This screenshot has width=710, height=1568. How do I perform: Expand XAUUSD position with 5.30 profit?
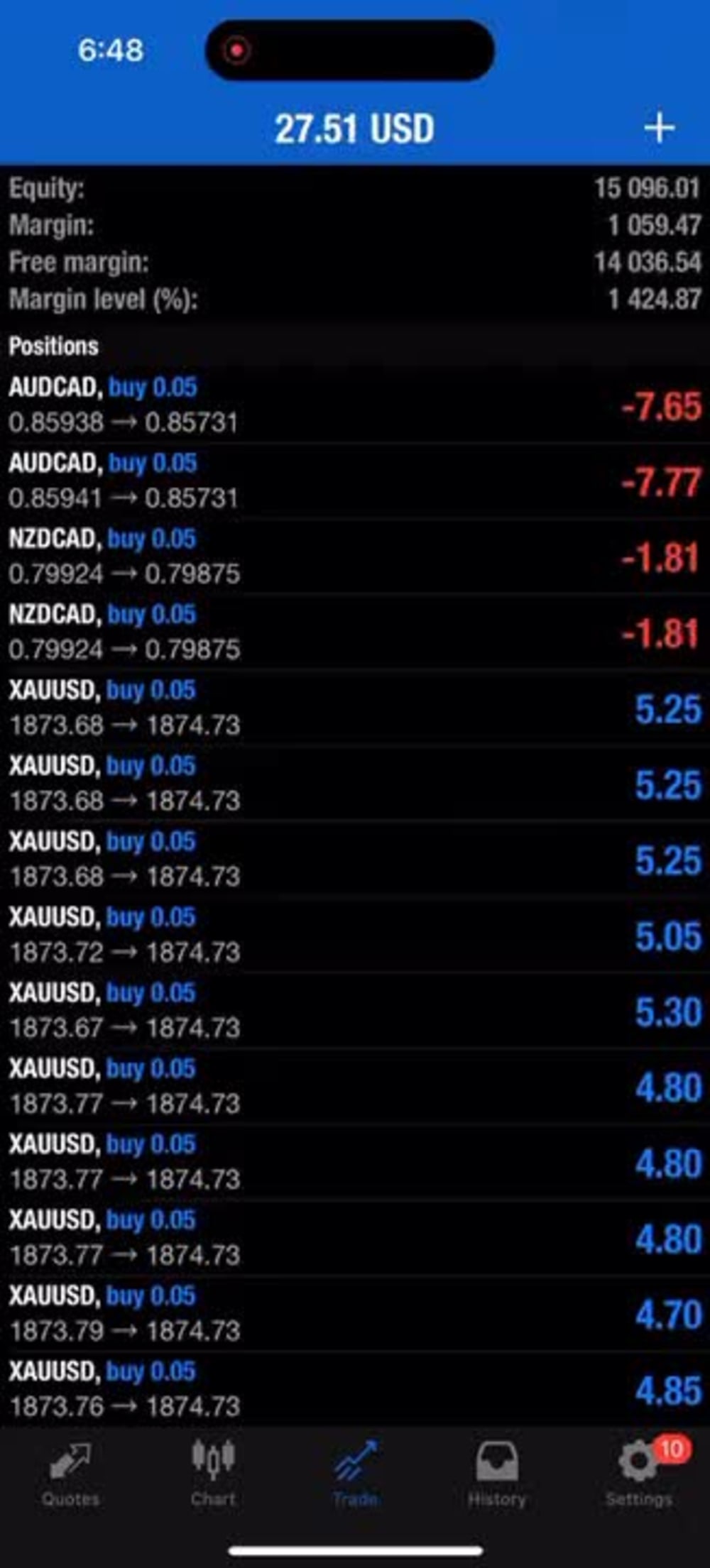click(x=355, y=1011)
